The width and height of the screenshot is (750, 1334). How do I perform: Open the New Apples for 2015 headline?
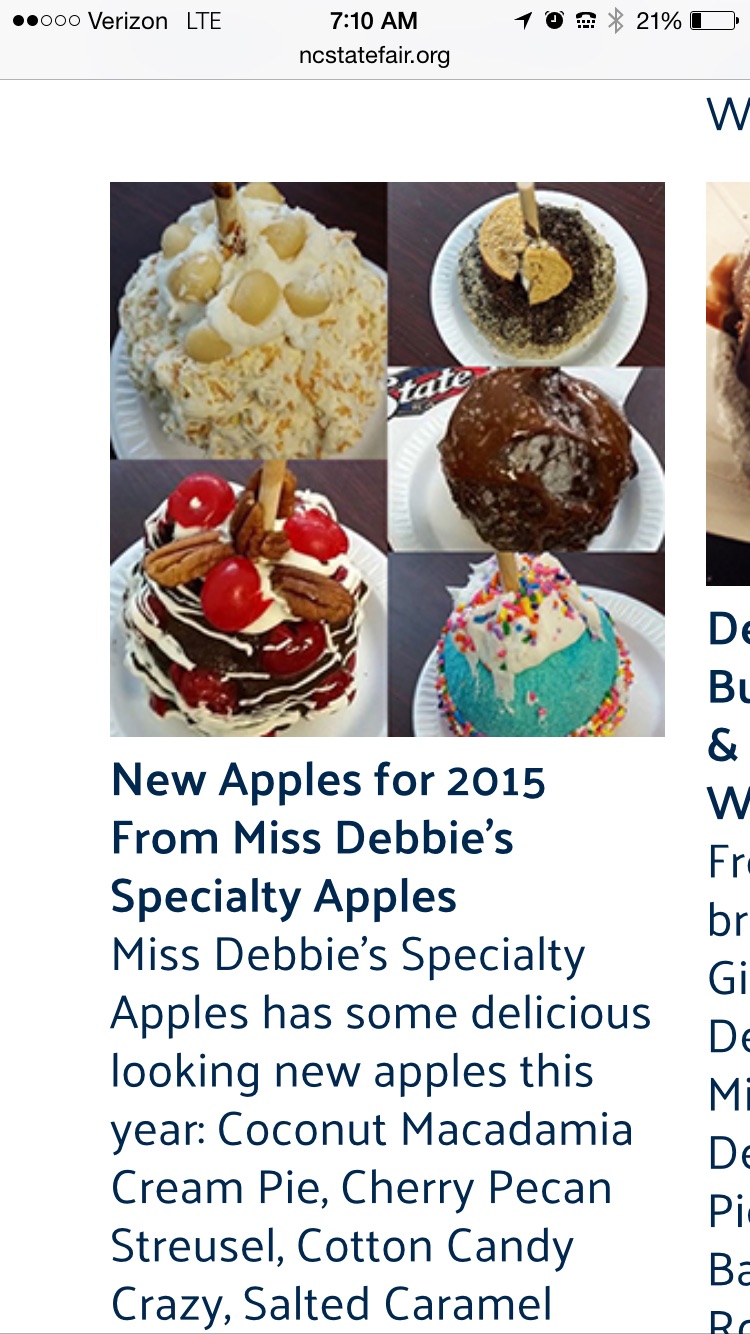click(x=328, y=838)
